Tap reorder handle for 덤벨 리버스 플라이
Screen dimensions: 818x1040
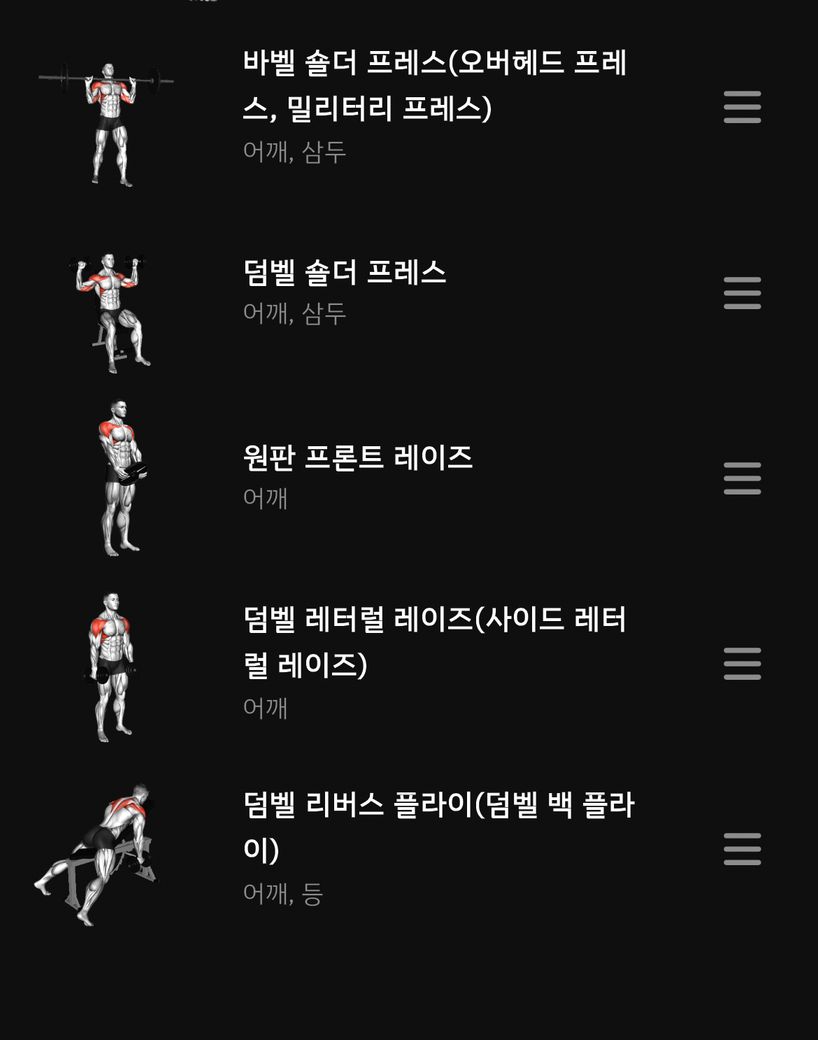click(x=742, y=849)
